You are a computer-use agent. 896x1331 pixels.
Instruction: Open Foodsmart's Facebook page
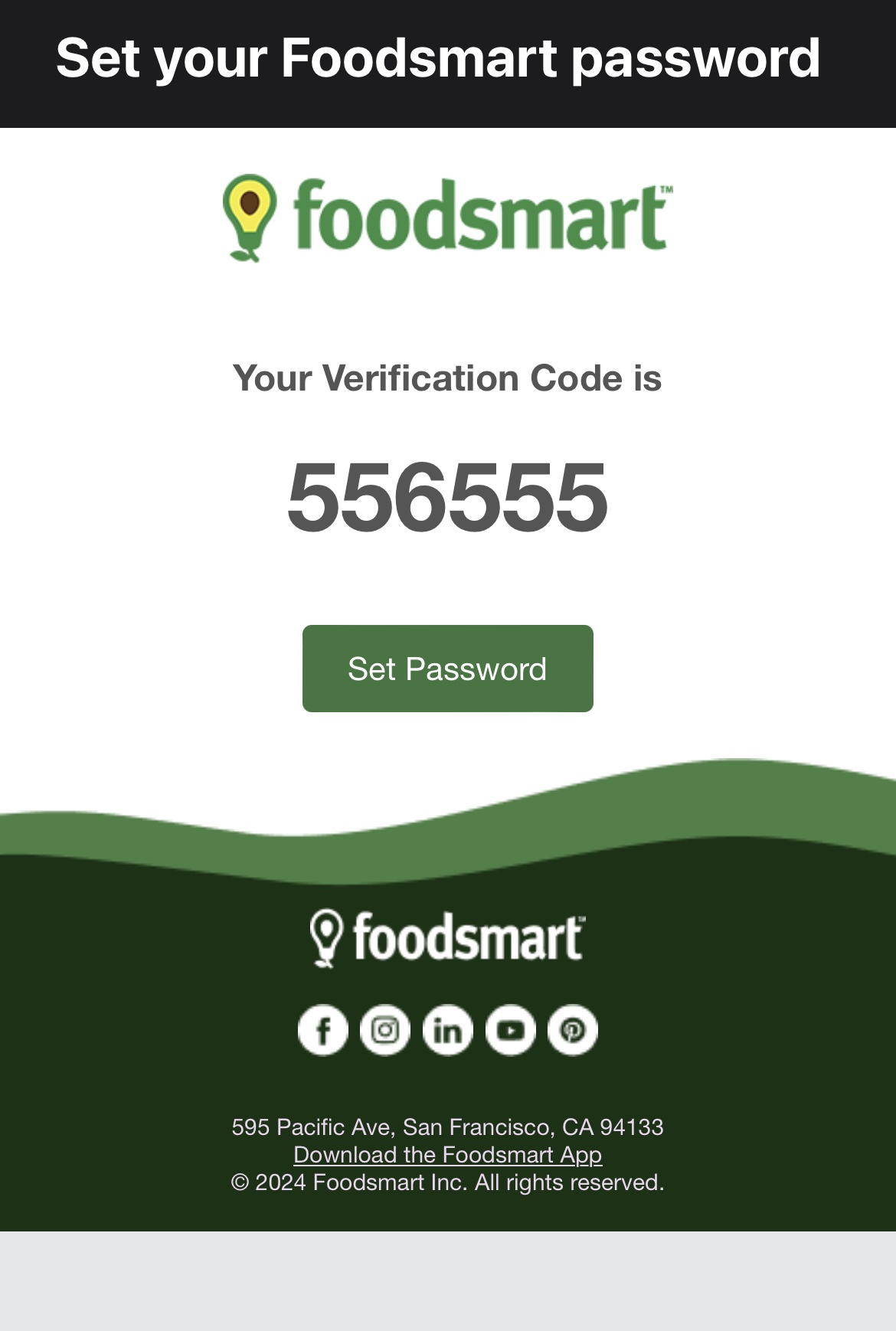(322, 1030)
